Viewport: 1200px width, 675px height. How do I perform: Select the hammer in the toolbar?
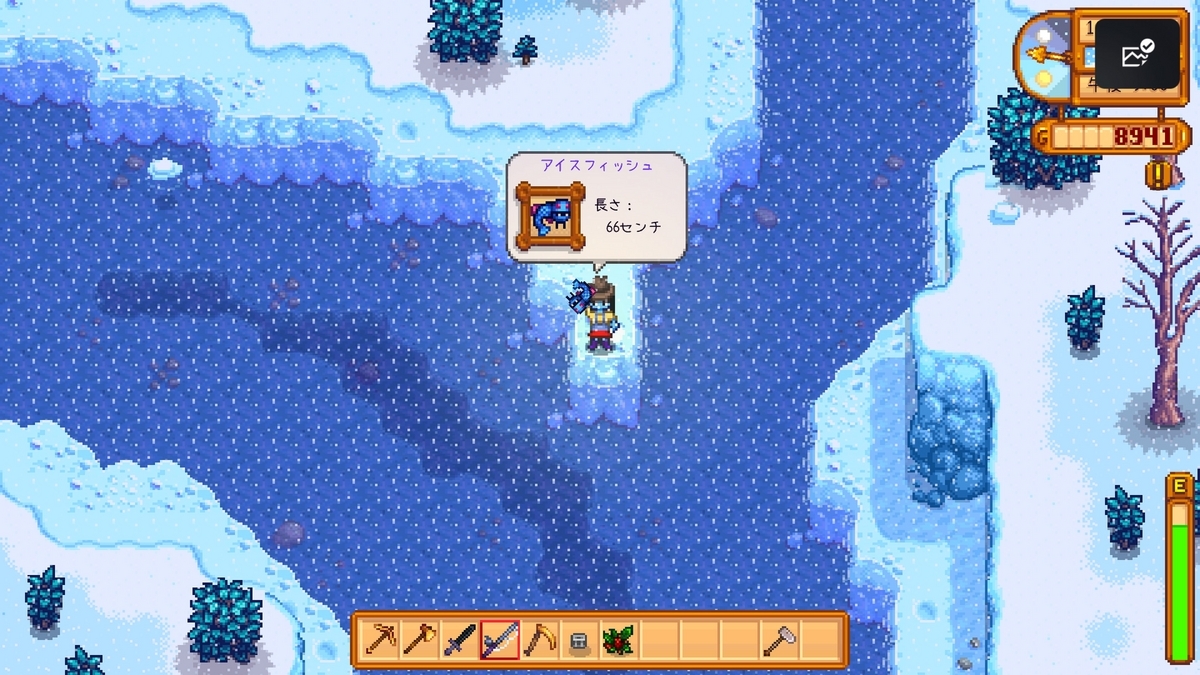pyautogui.click(x=778, y=640)
